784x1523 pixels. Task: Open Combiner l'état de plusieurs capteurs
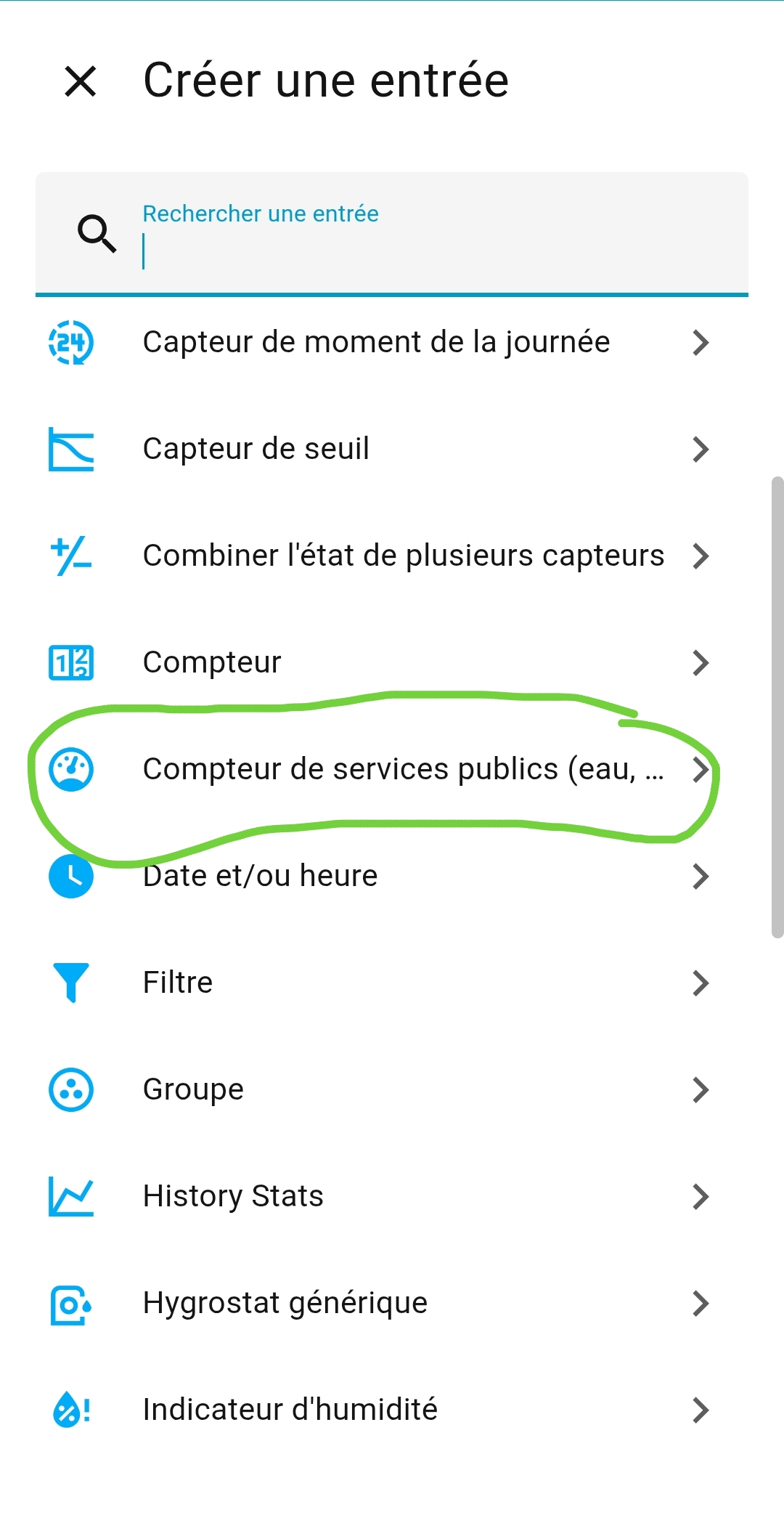tap(403, 556)
